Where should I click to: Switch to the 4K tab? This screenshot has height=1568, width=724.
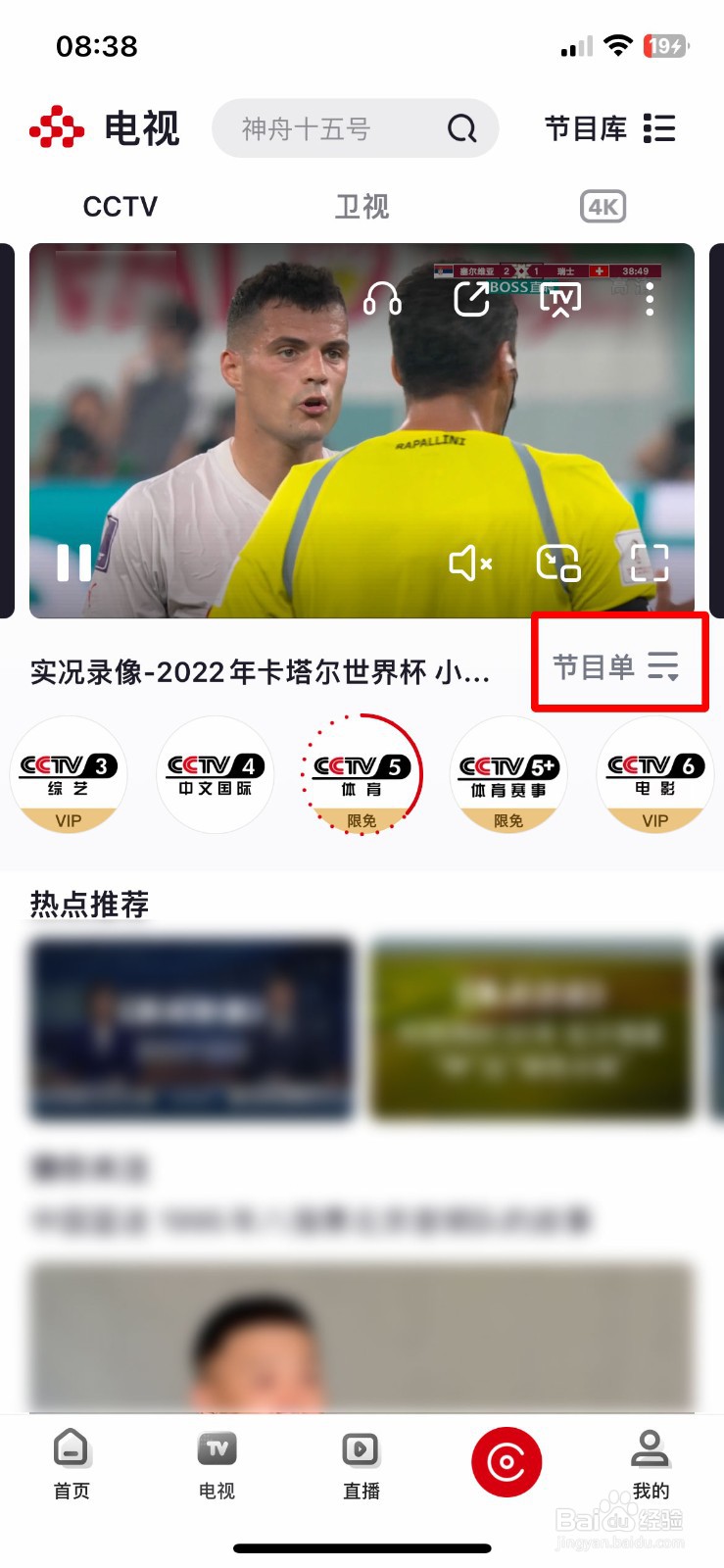click(603, 207)
